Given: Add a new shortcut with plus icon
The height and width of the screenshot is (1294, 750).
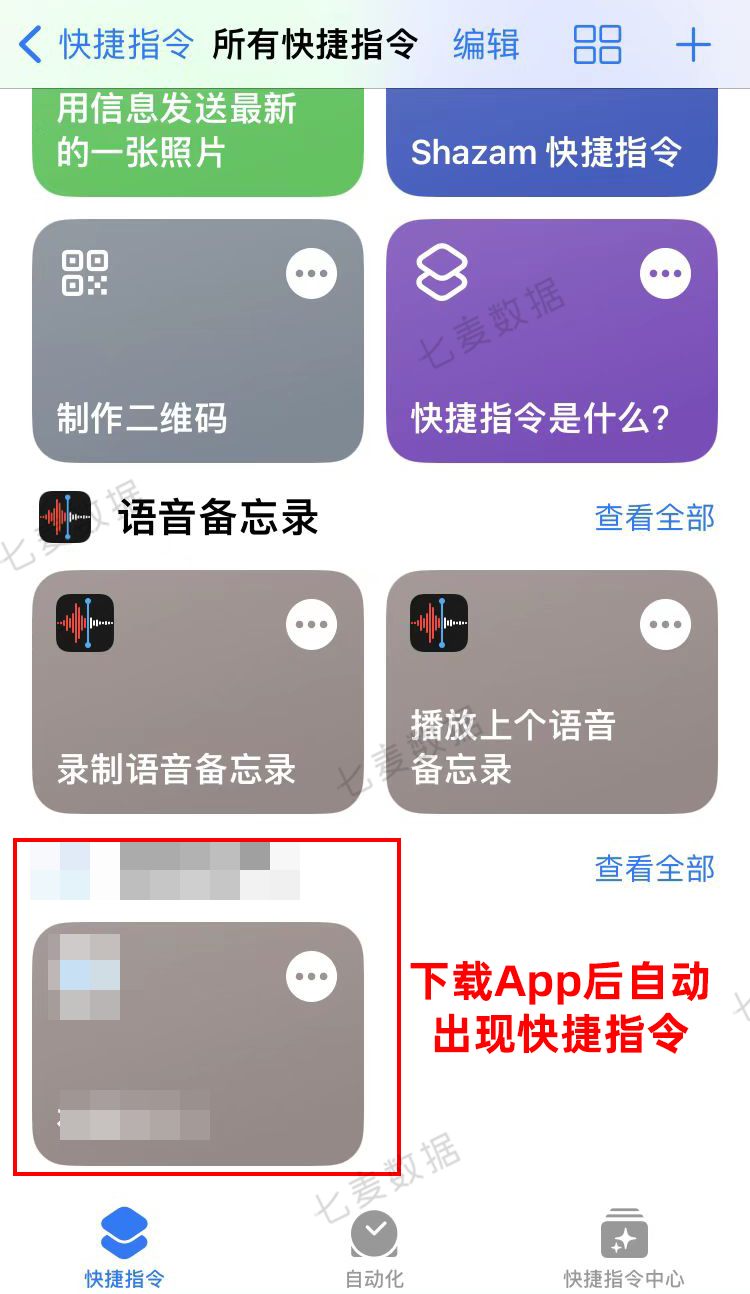Looking at the screenshot, I should pos(693,45).
